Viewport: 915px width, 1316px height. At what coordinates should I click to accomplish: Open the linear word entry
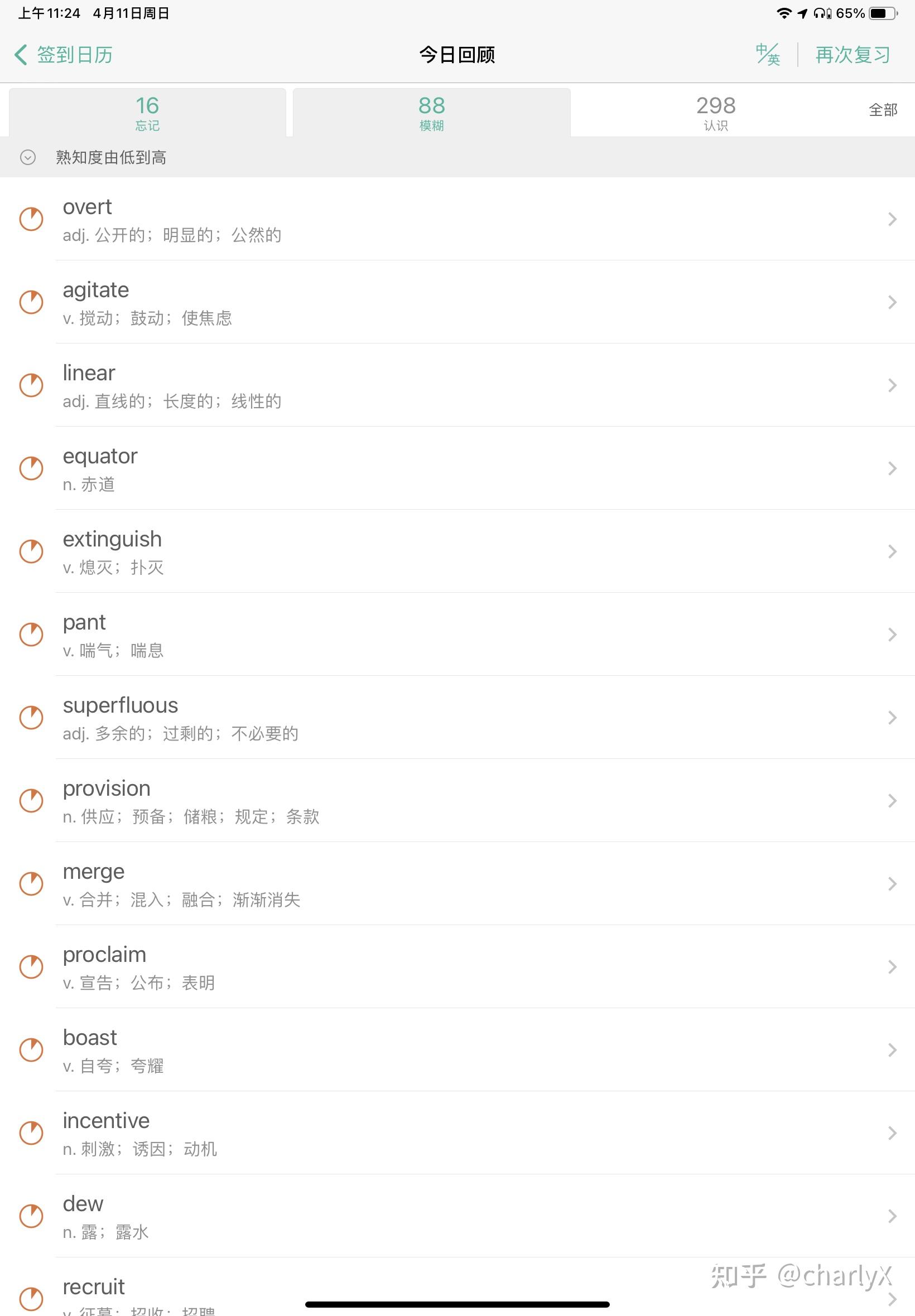pos(458,385)
